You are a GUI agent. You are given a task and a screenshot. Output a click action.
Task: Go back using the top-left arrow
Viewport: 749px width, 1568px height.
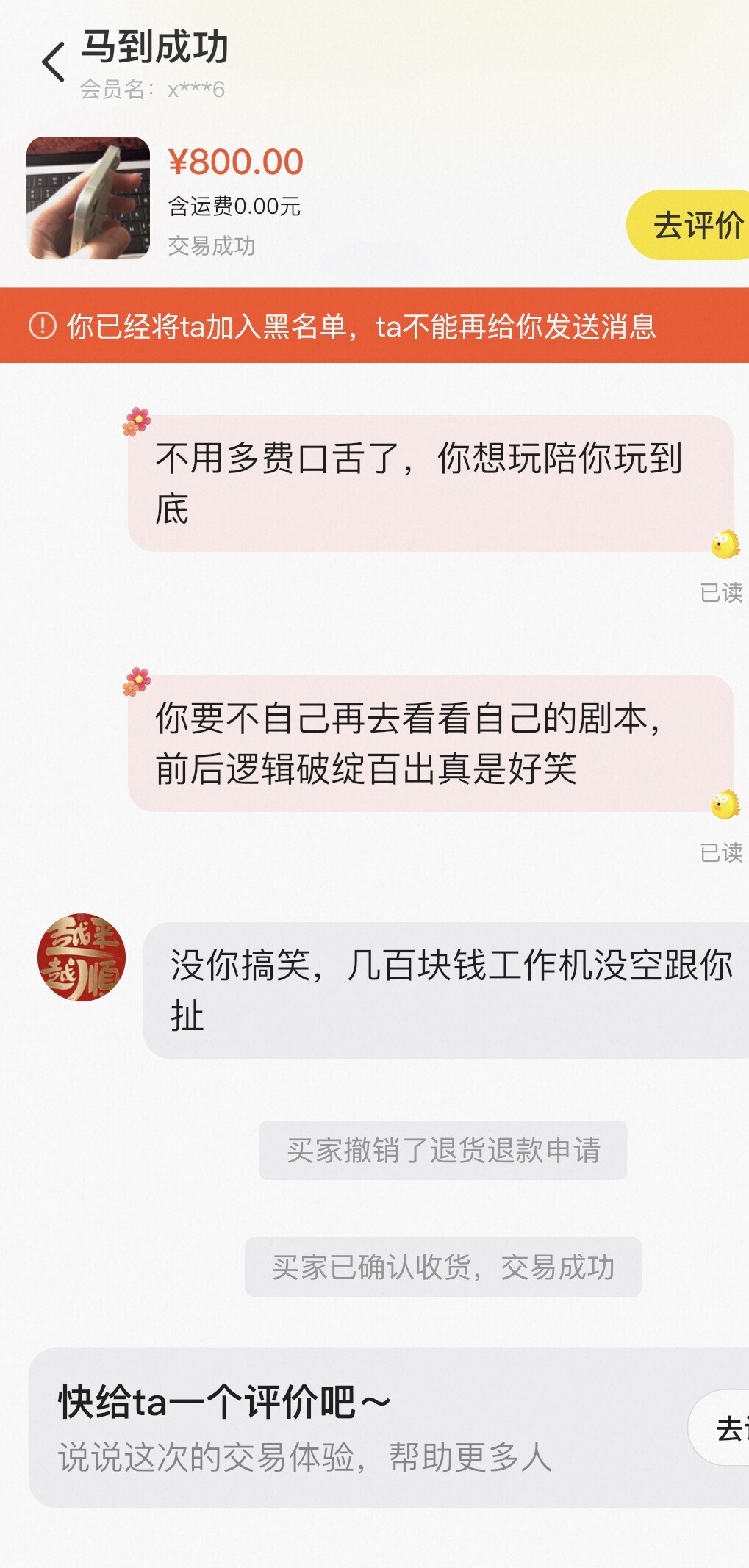(54, 62)
